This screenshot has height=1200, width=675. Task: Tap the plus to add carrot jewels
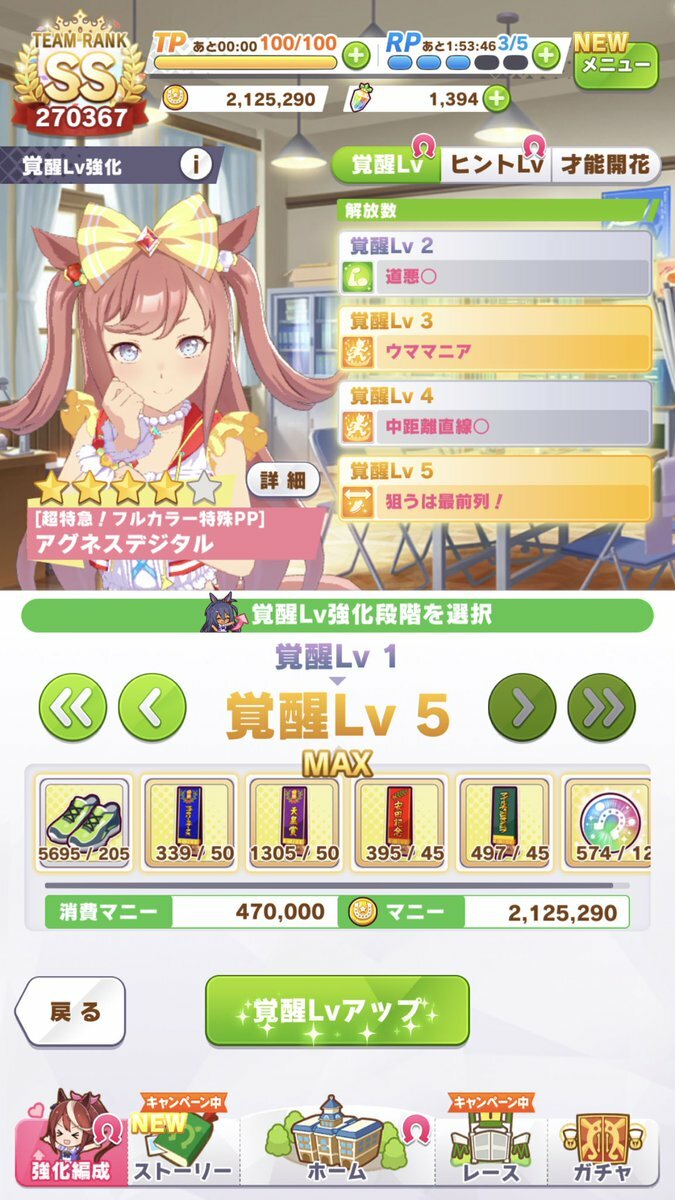click(496, 99)
